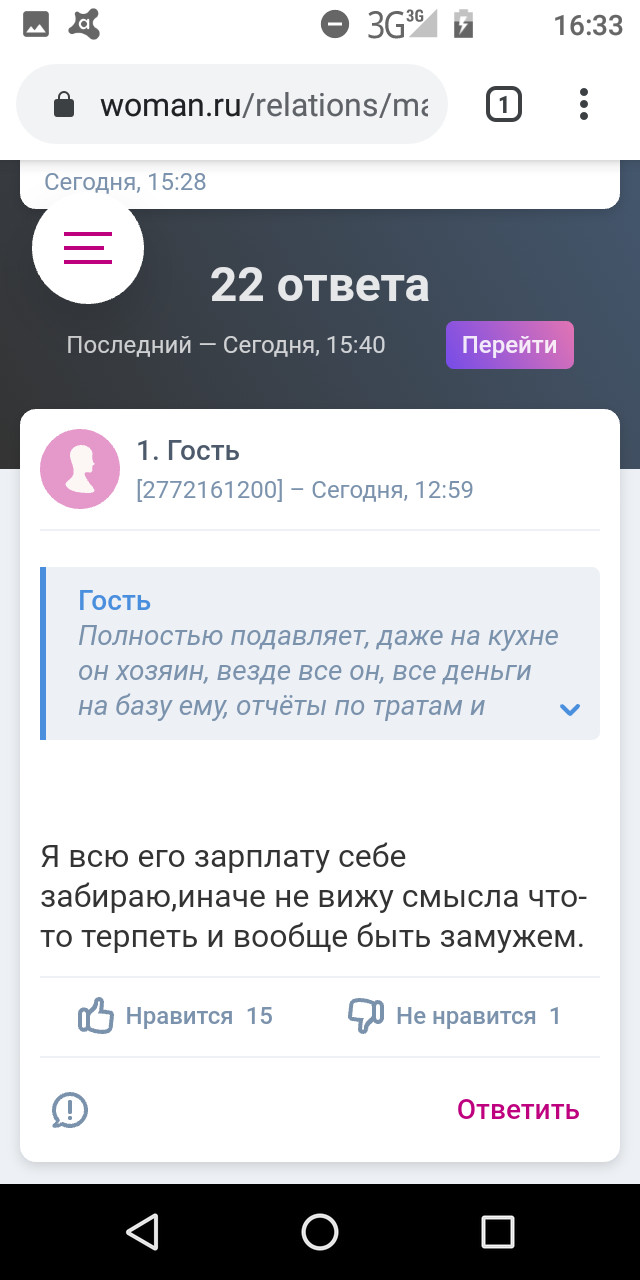The image size is (640, 1280).
Task: Tap the Перейти button
Action: tap(510, 345)
